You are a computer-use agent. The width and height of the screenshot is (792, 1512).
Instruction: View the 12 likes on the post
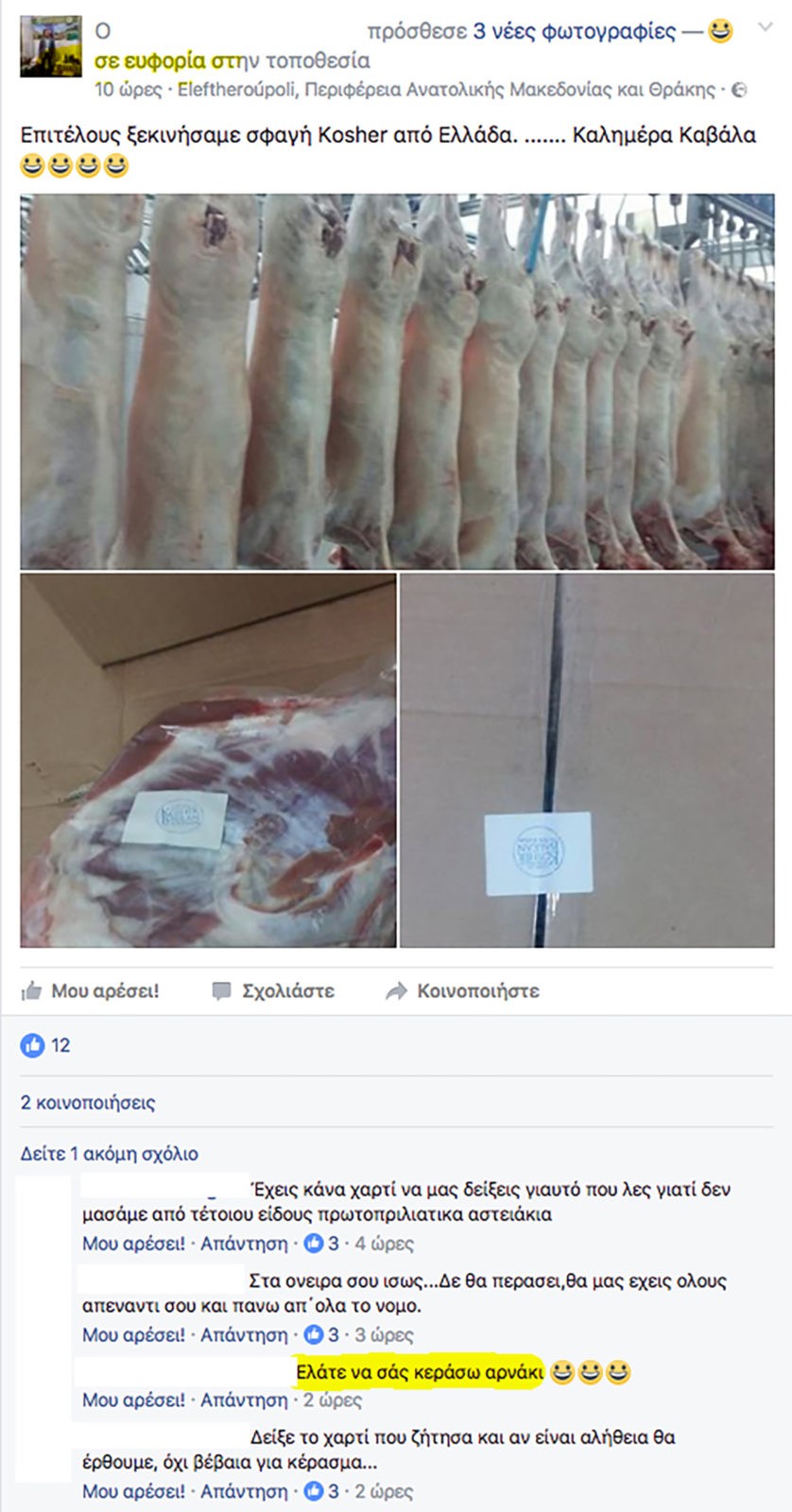click(46, 1045)
